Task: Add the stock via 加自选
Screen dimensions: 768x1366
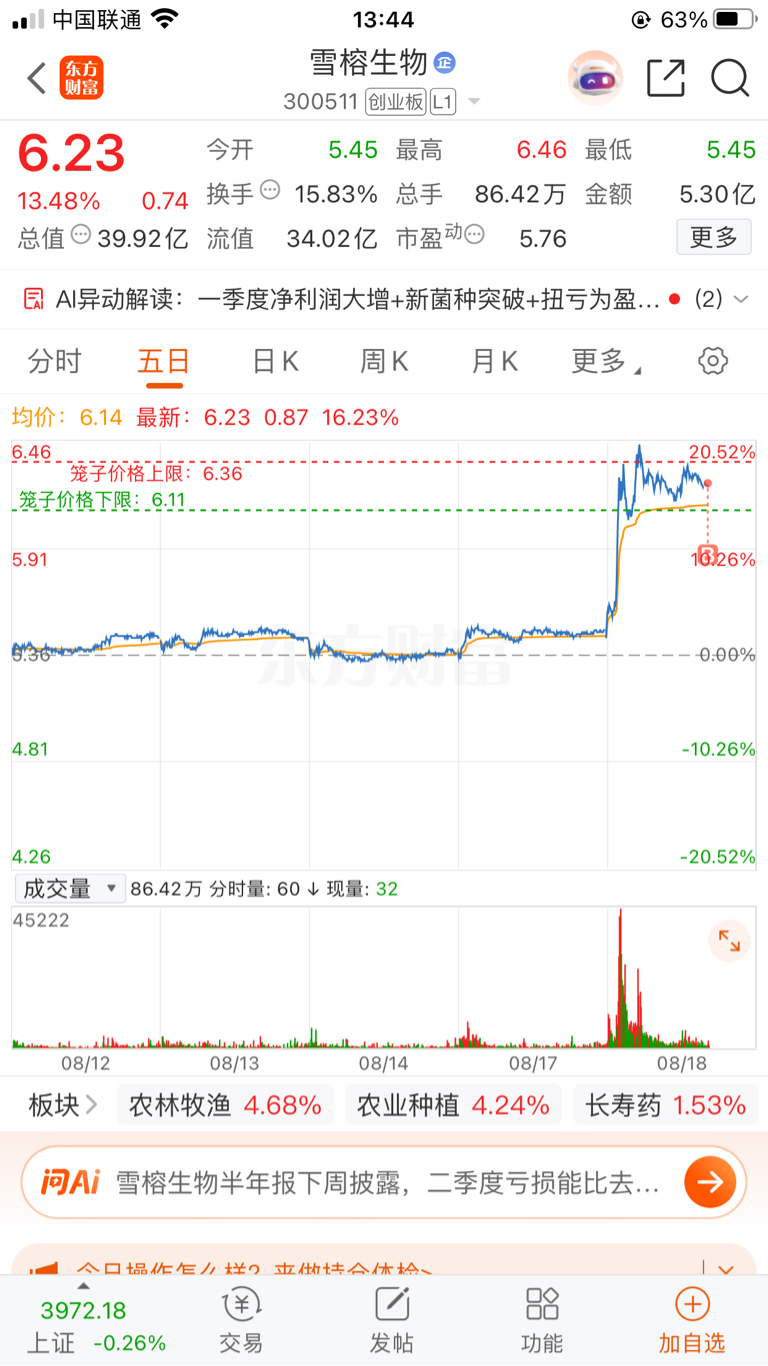Action: (x=692, y=1320)
